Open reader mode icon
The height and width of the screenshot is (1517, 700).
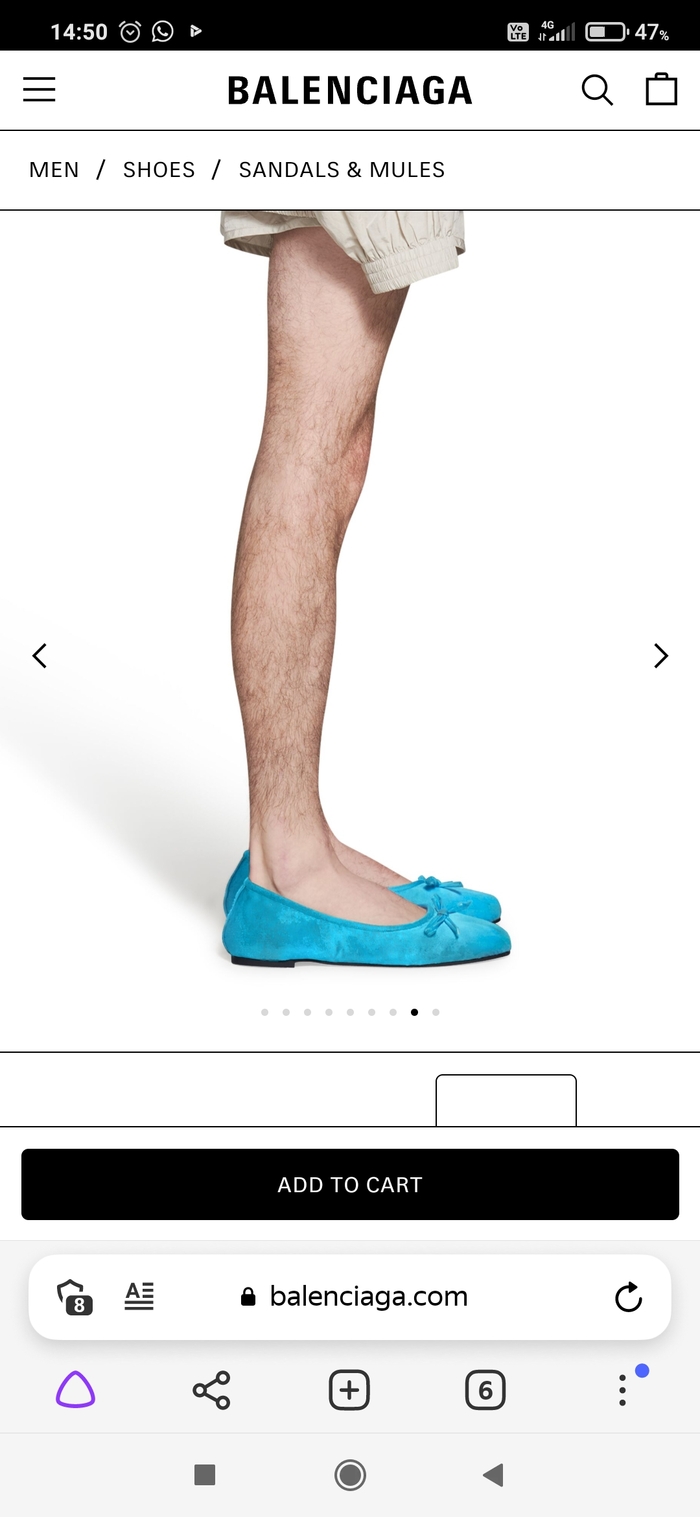(x=139, y=1297)
